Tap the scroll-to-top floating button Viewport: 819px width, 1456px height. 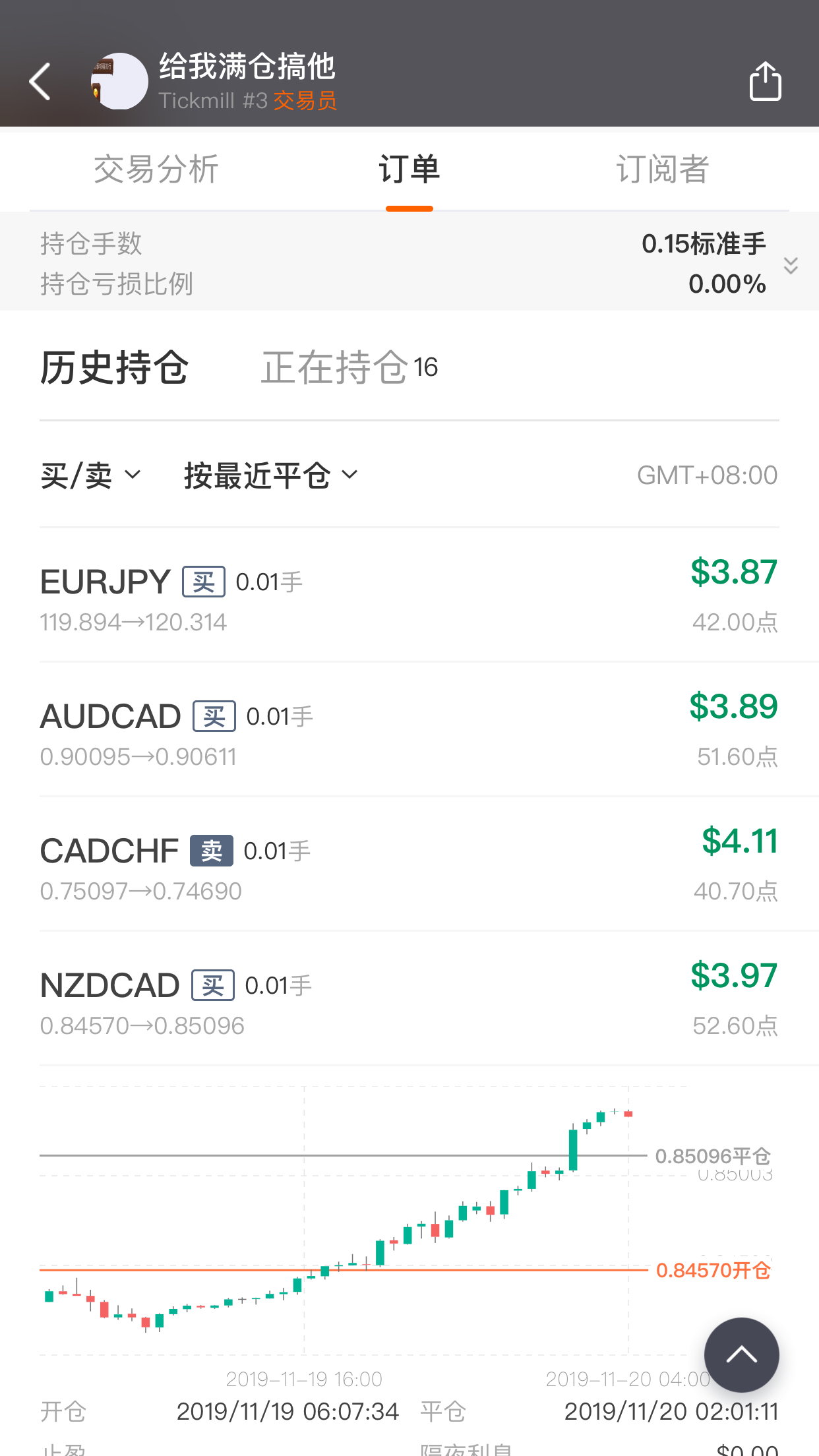click(x=741, y=1355)
